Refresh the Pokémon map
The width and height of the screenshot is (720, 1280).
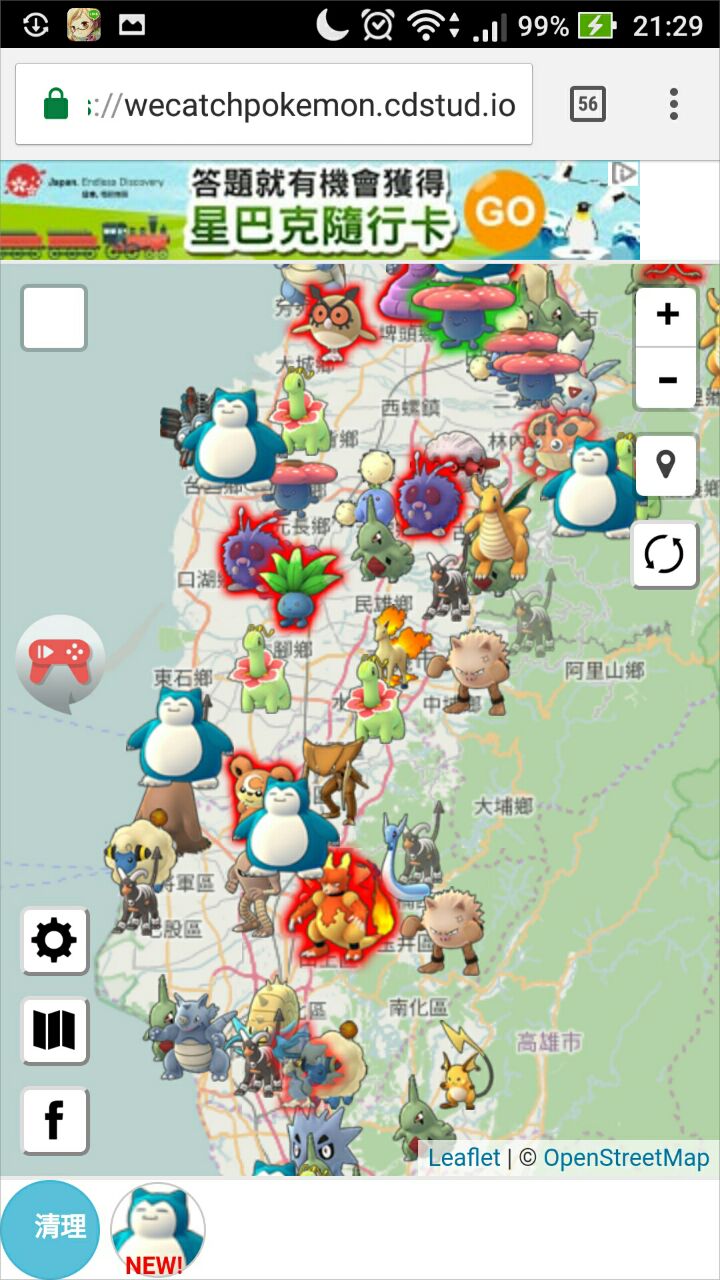664,553
